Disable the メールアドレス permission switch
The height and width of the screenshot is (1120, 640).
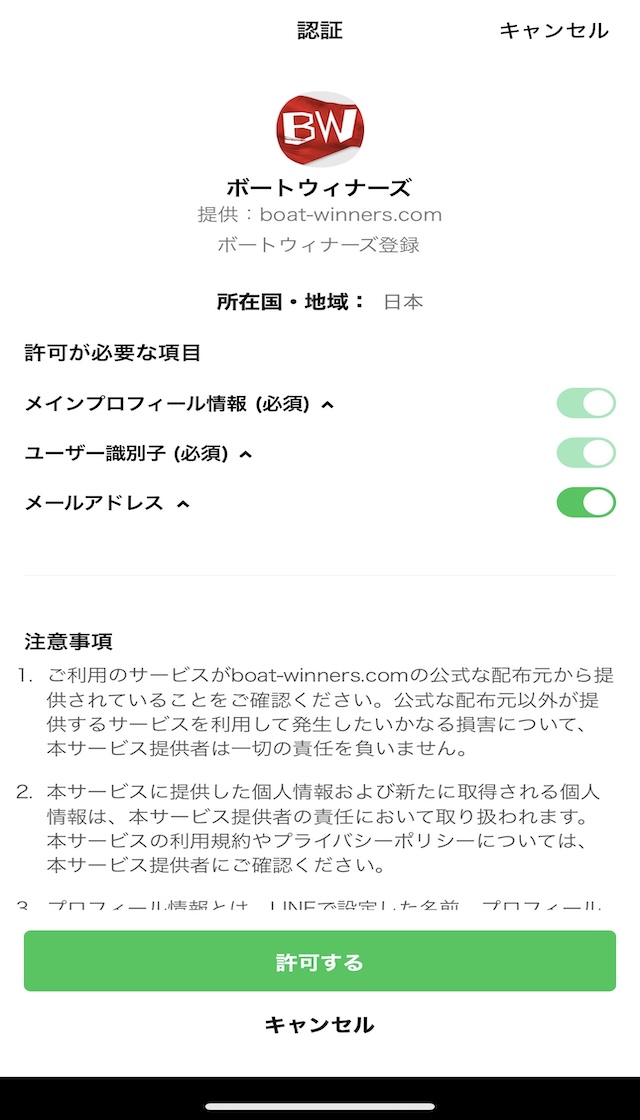pyautogui.click(x=586, y=502)
